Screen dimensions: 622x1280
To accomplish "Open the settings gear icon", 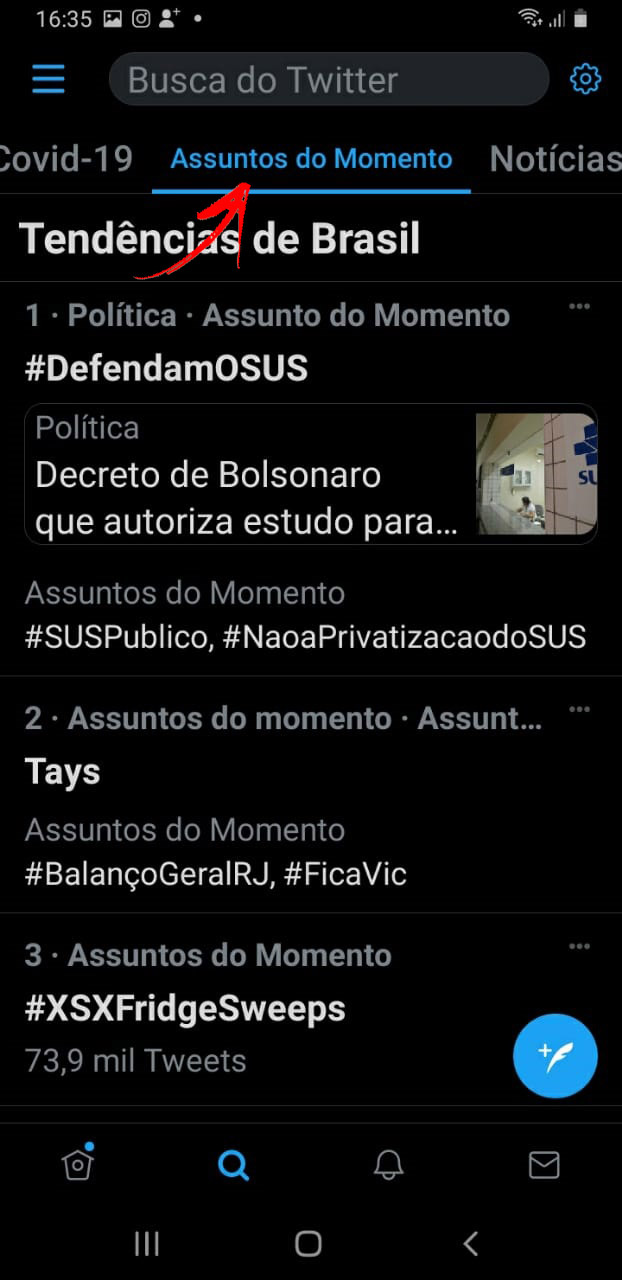I will coord(585,79).
